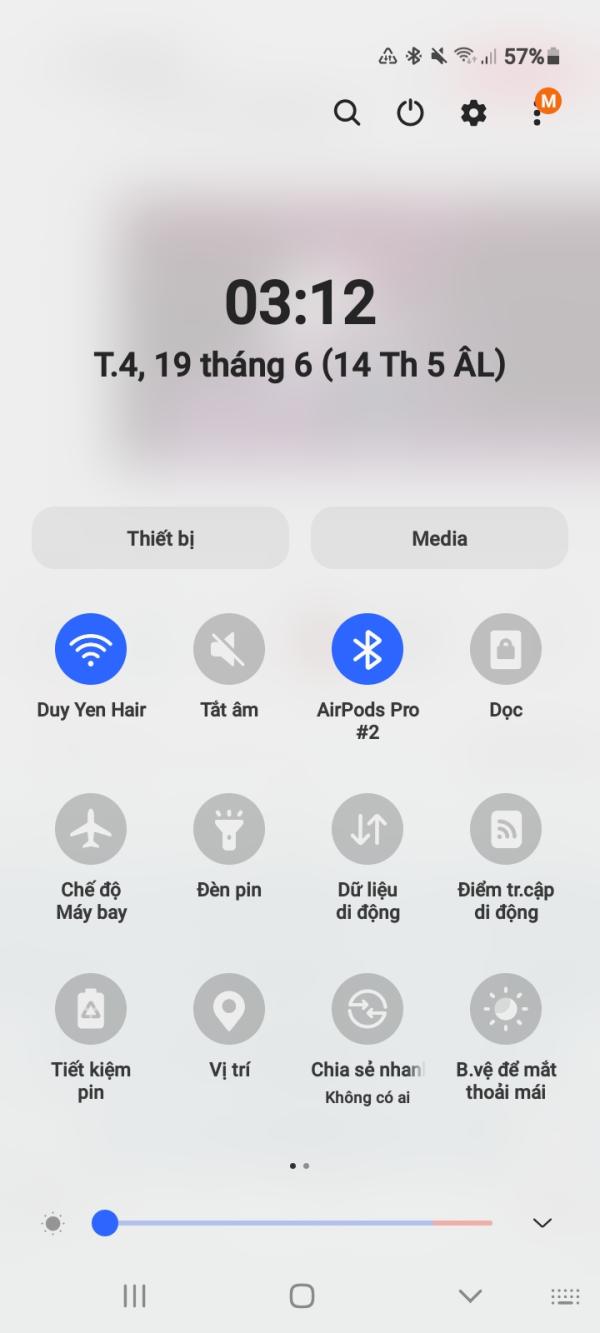Open the power menu icon
The height and width of the screenshot is (1333, 600).
pyautogui.click(x=410, y=113)
